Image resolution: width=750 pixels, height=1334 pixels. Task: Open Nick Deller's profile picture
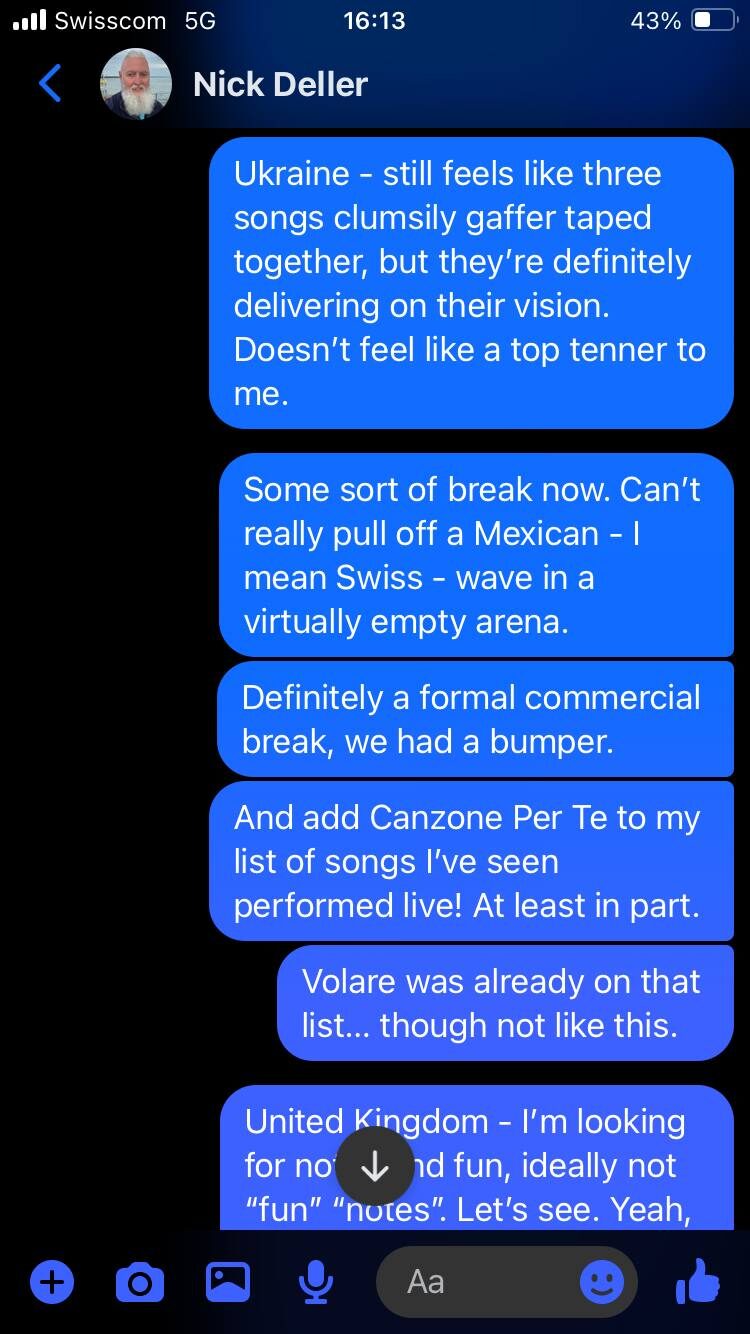(136, 84)
